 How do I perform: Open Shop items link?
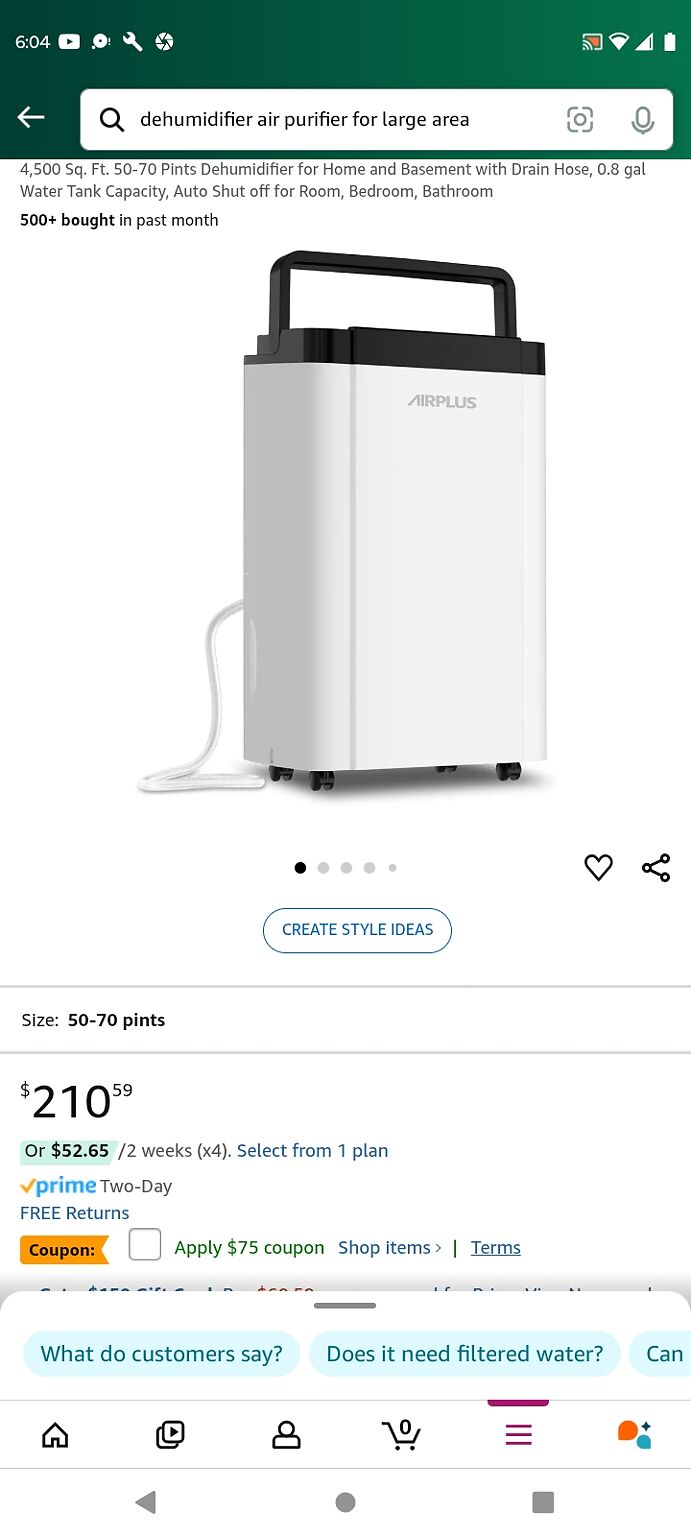(x=389, y=1248)
